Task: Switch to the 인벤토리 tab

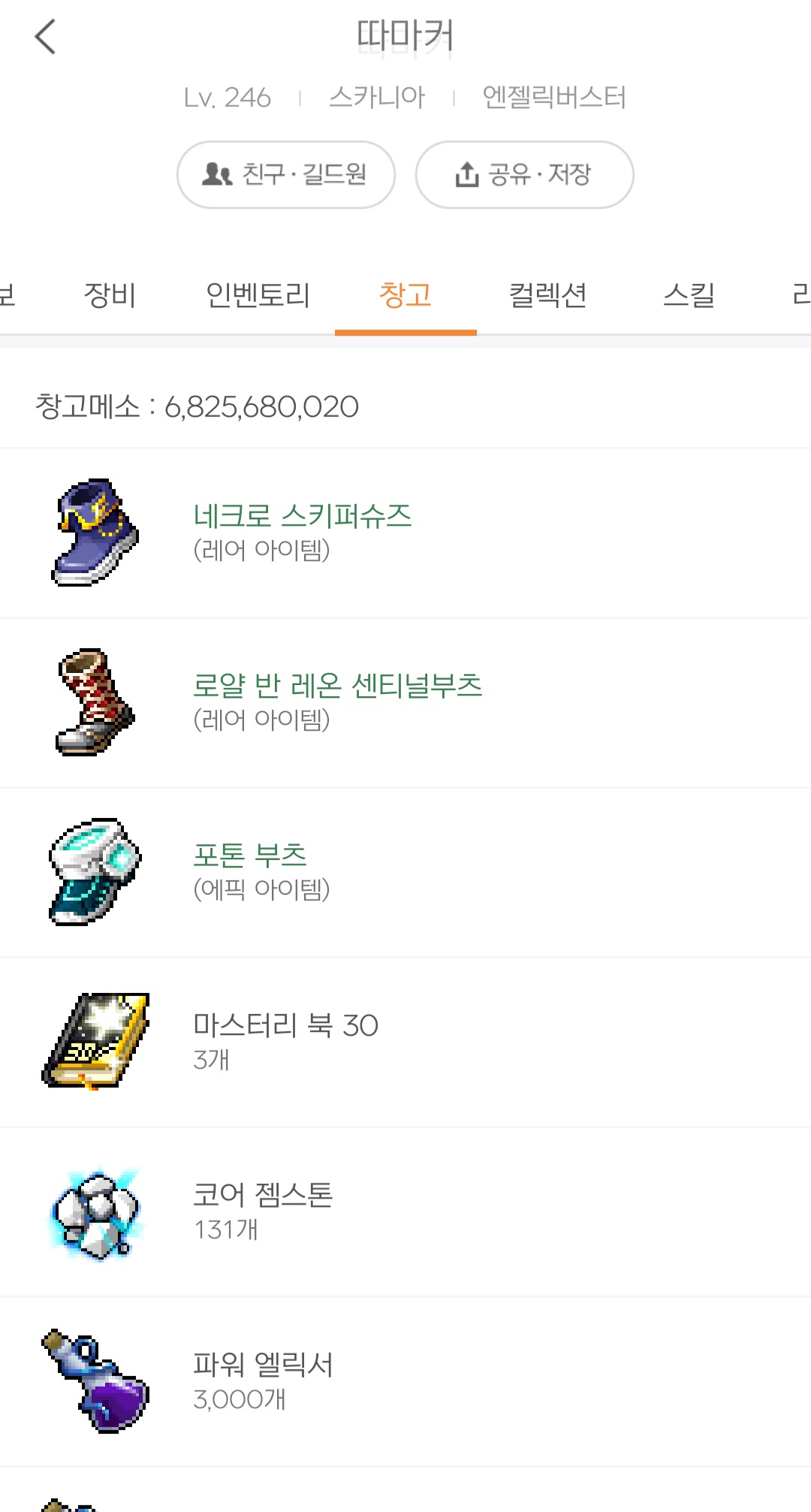Action: coord(258,294)
